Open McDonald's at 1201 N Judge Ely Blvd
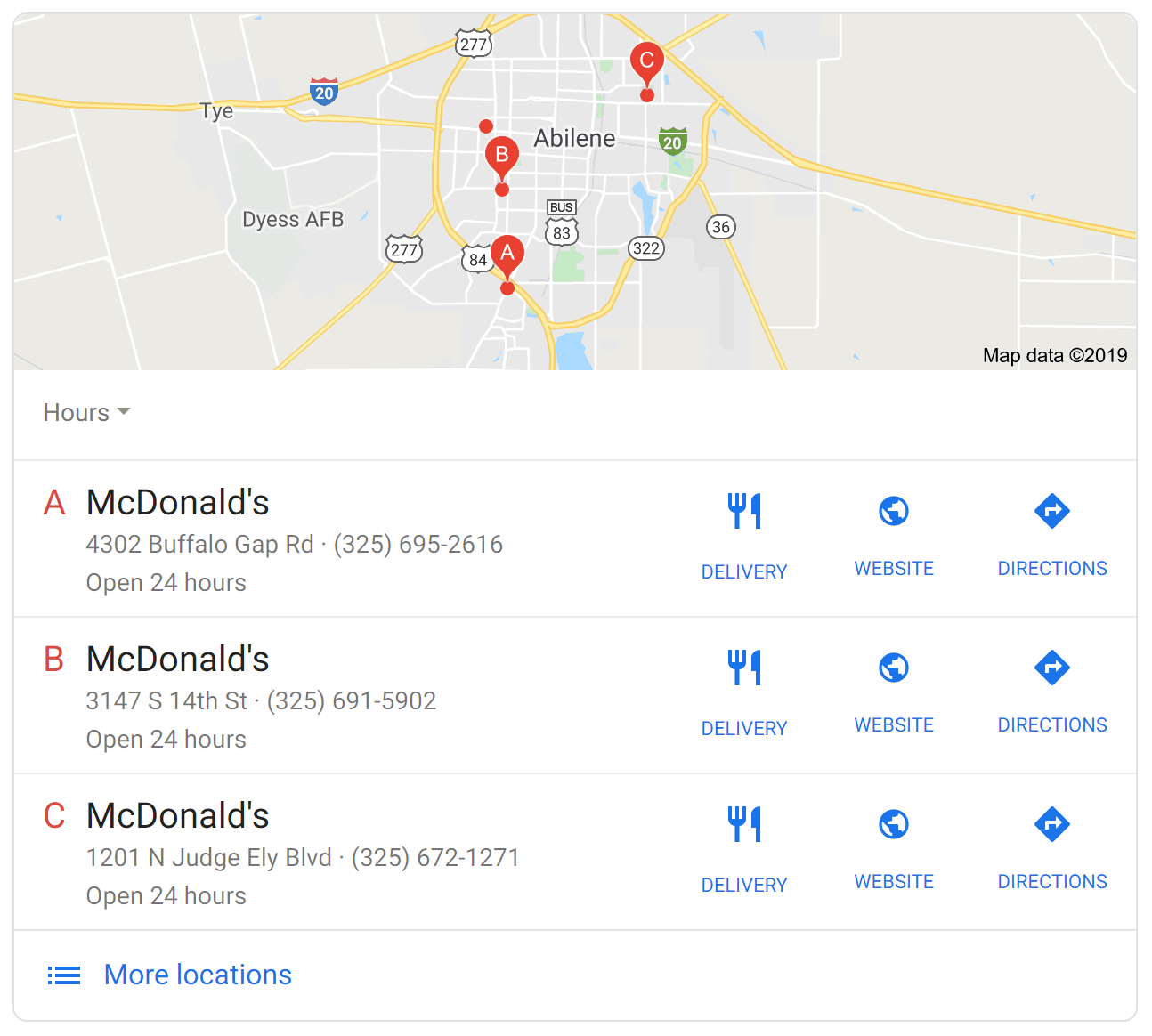 coord(178,817)
